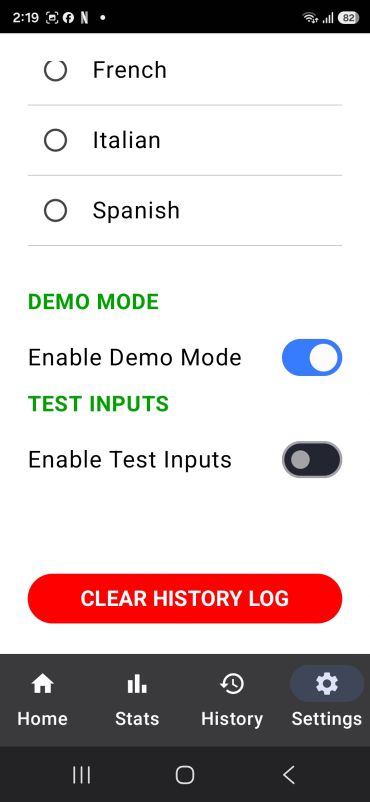Turn off Enable Demo Mode switch
Viewport: 370px width, 802px height.
point(312,358)
